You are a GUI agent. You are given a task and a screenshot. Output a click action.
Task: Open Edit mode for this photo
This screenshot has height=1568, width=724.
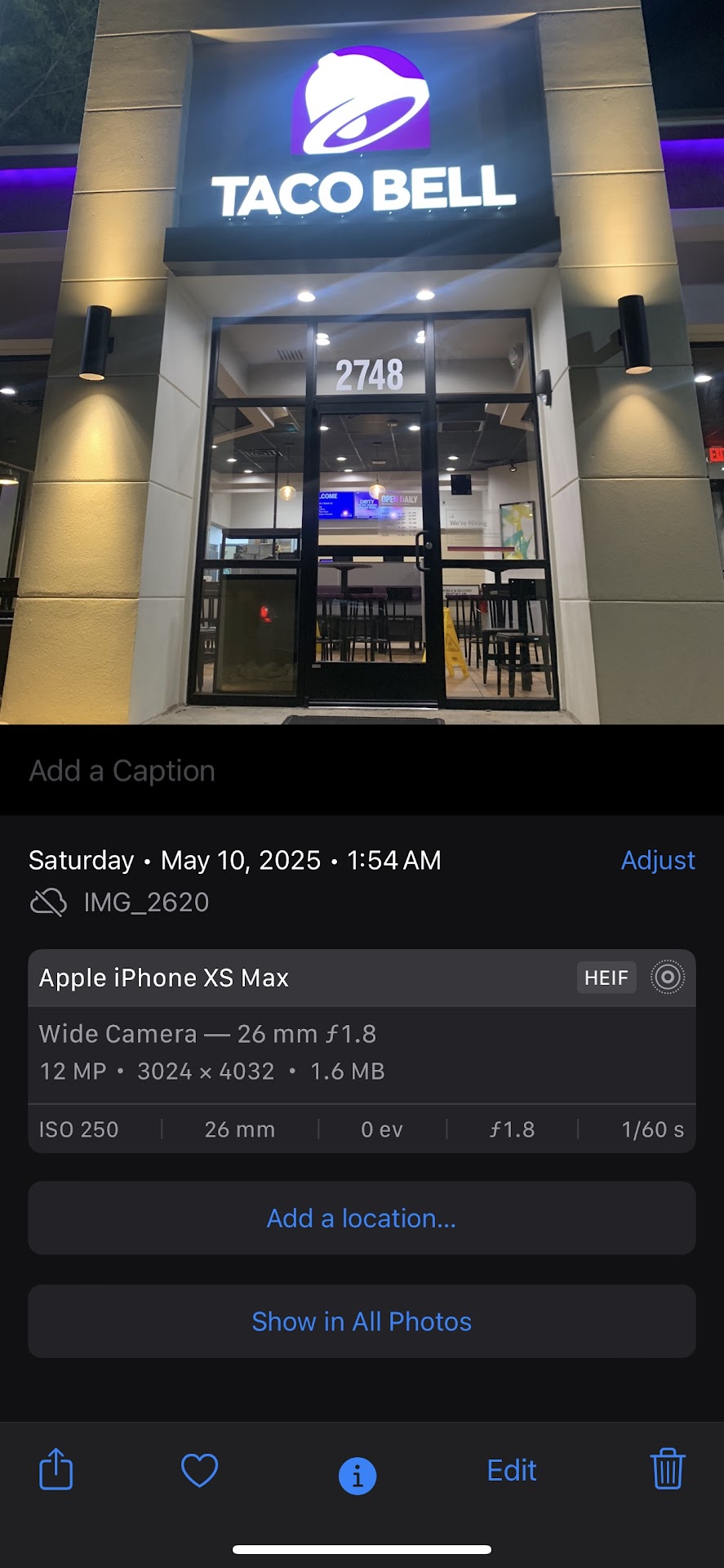pyautogui.click(x=512, y=1470)
